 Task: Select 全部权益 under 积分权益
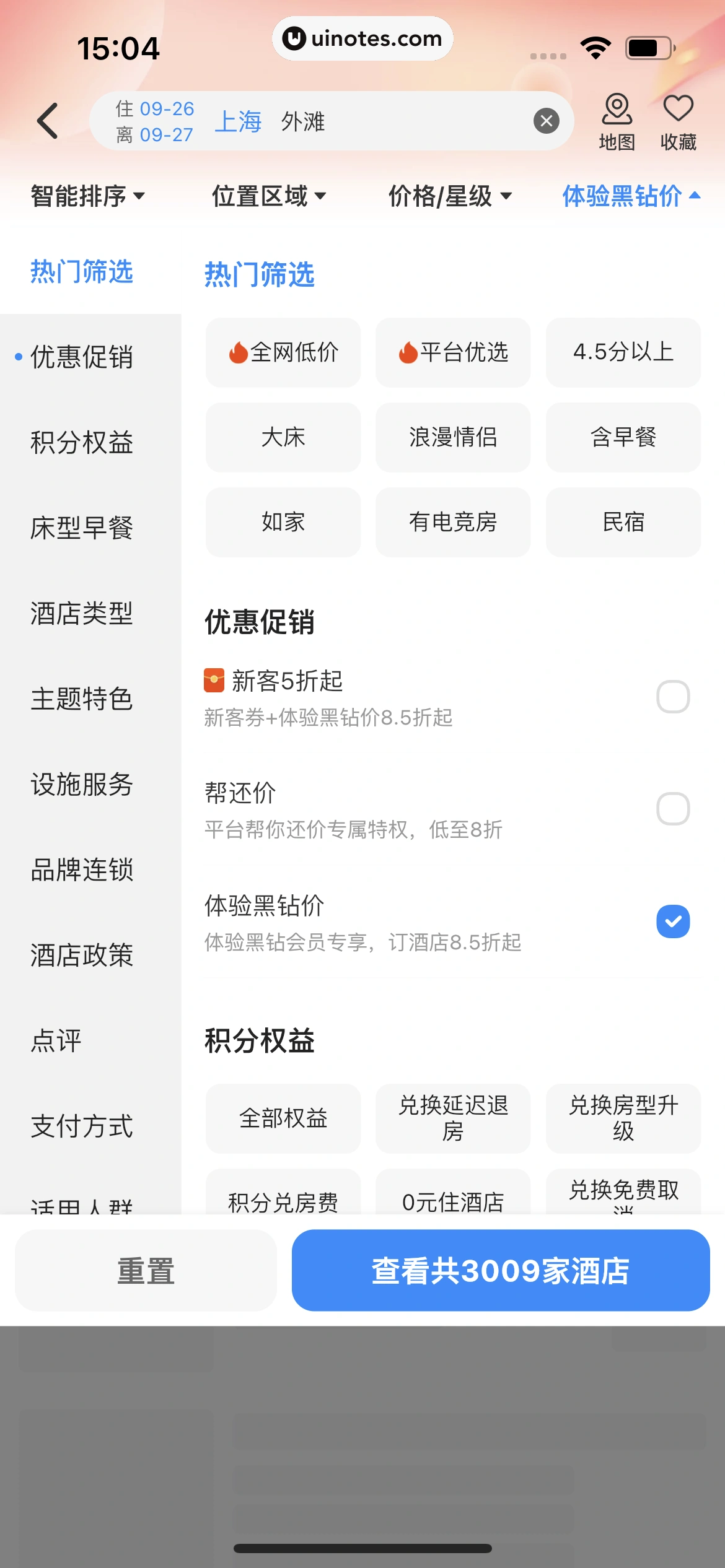pyautogui.click(x=283, y=1118)
